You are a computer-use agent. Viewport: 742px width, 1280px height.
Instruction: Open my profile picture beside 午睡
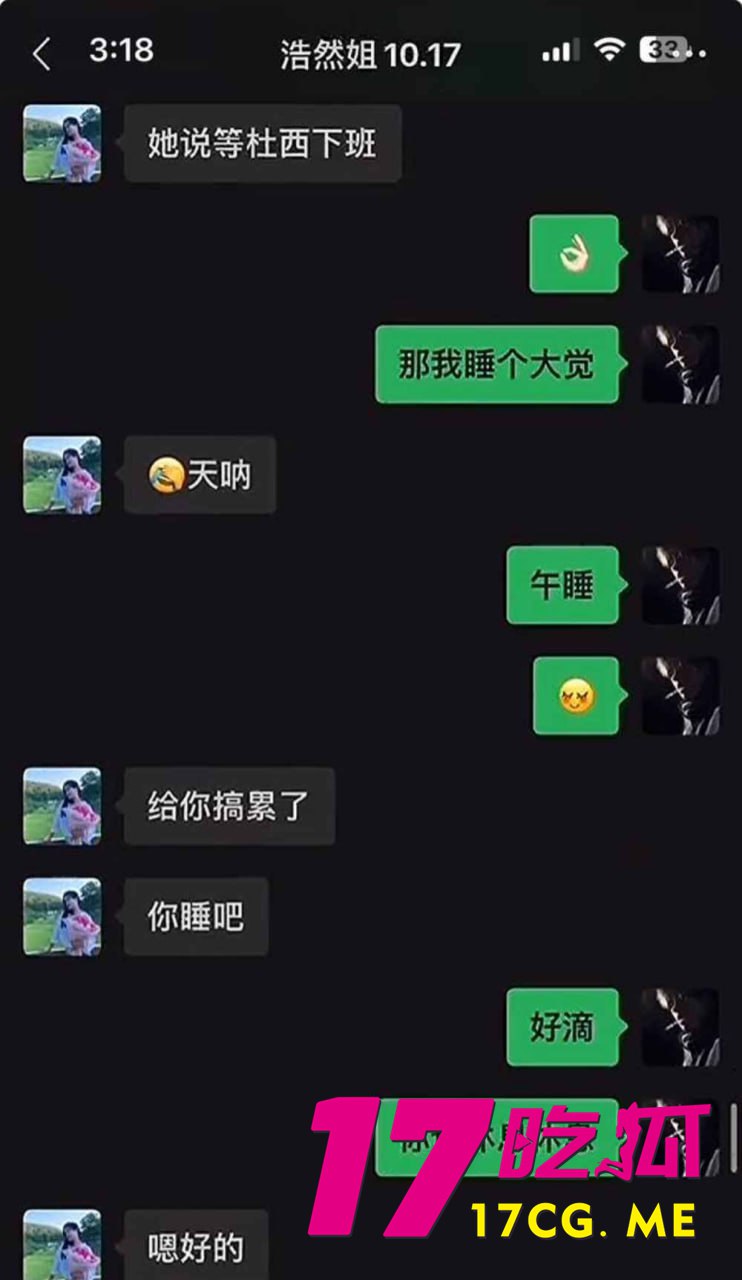[680, 585]
